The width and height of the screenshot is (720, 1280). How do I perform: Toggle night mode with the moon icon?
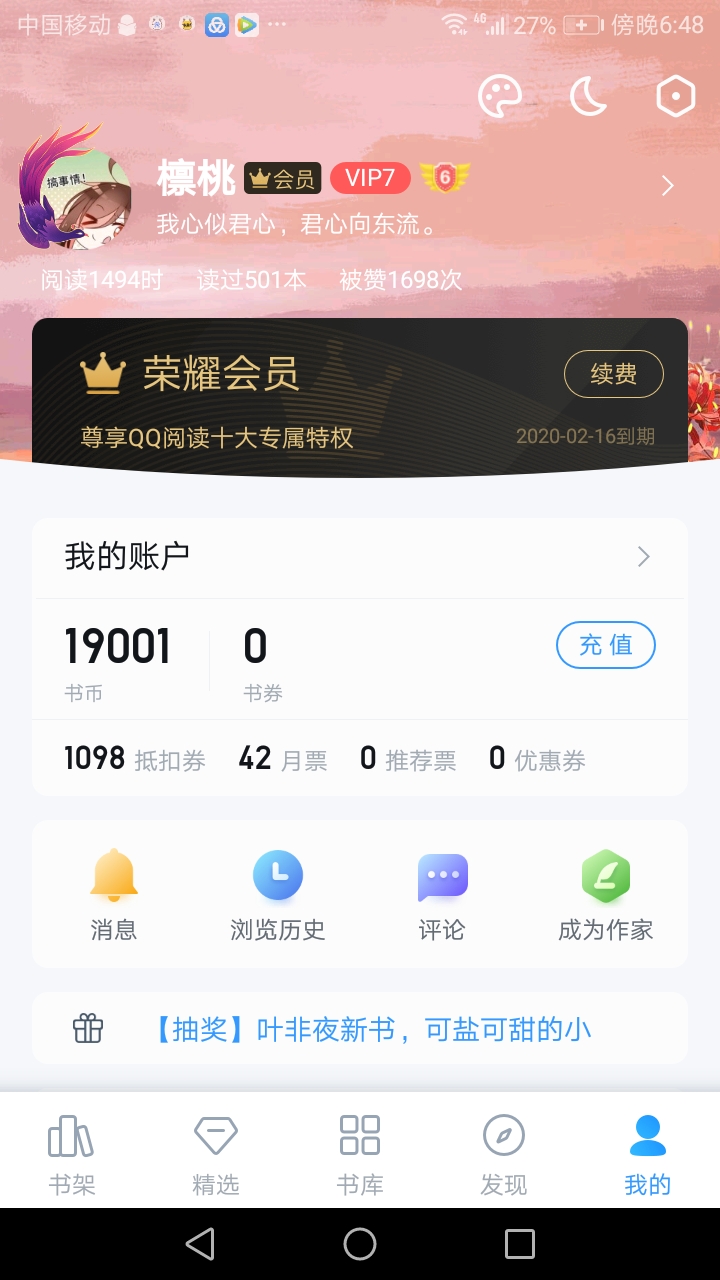coord(588,97)
